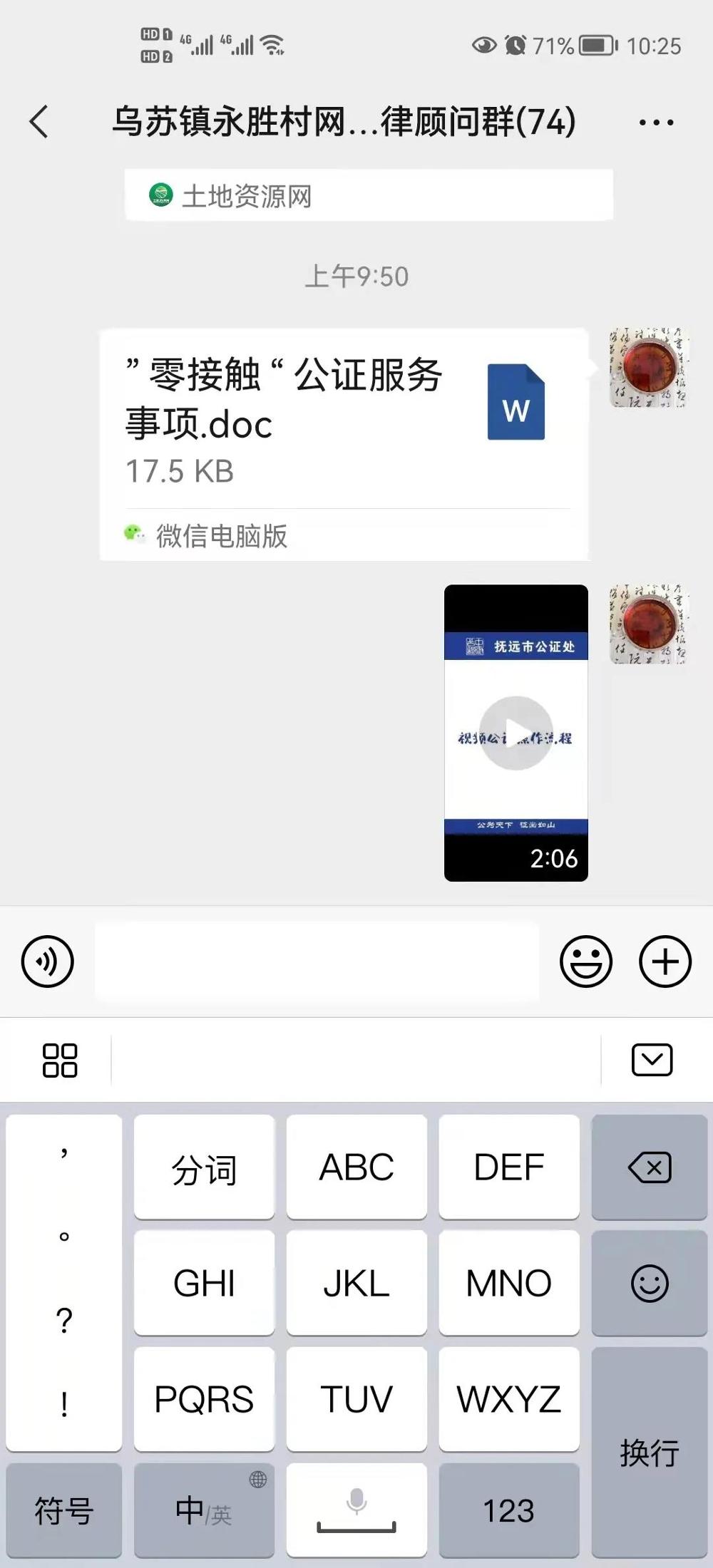The width and height of the screenshot is (713, 1568).
Task: Open the 符号 symbols keyboard
Action: 64,1510
